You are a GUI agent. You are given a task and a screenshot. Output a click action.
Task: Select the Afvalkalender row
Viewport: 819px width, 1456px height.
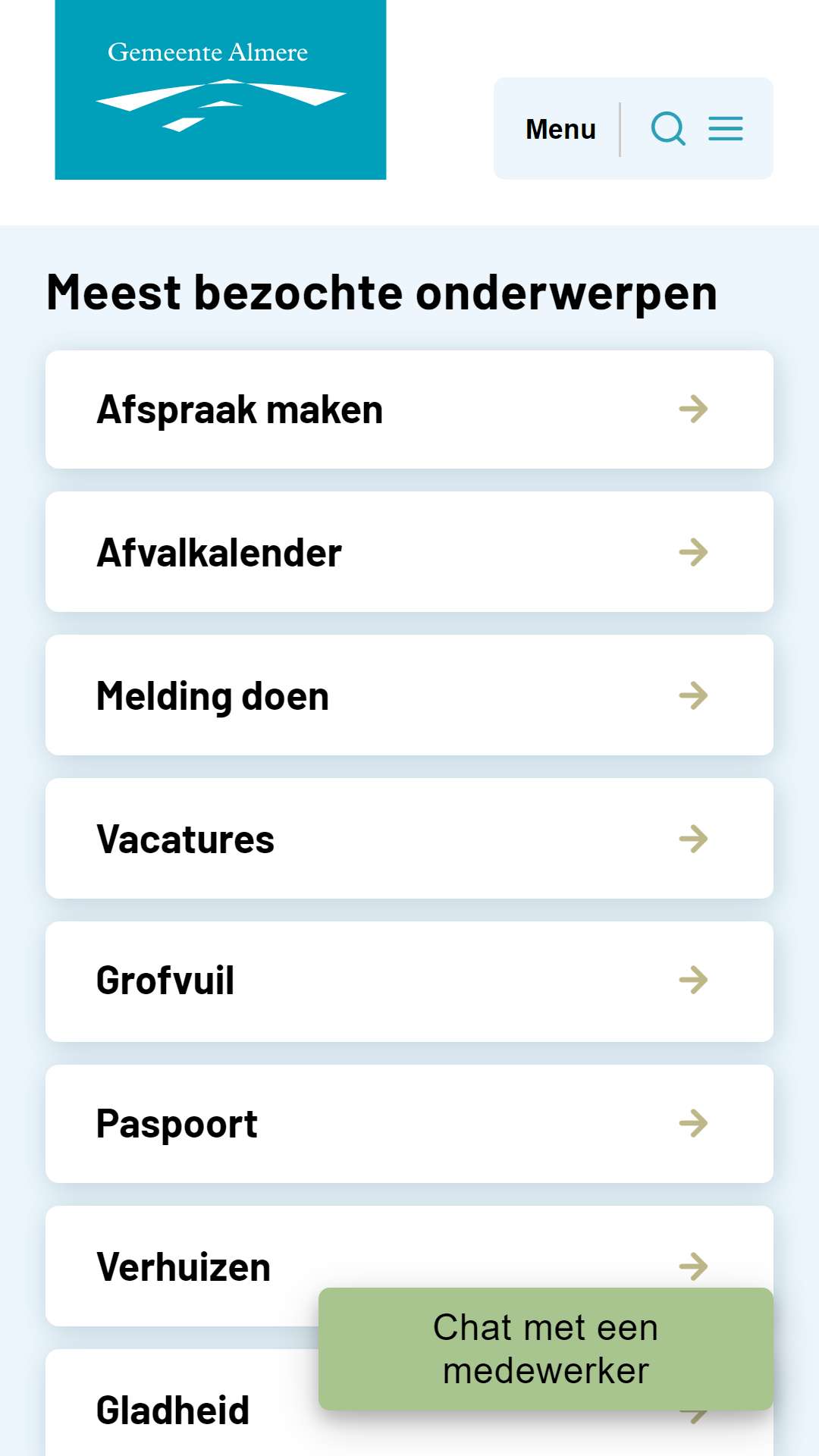pyautogui.click(x=409, y=552)
